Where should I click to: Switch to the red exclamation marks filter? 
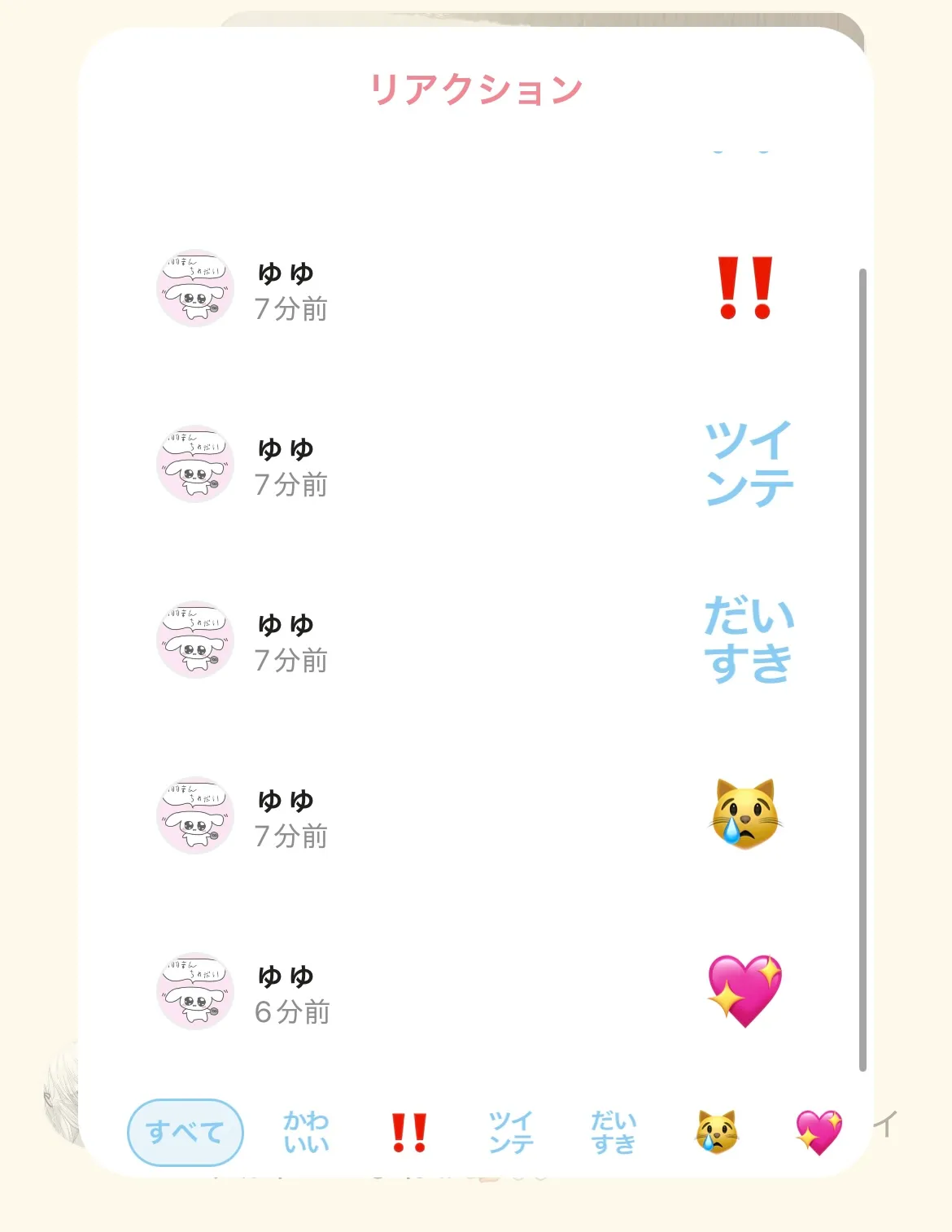pyautogui.click(x=408, y=1132)
